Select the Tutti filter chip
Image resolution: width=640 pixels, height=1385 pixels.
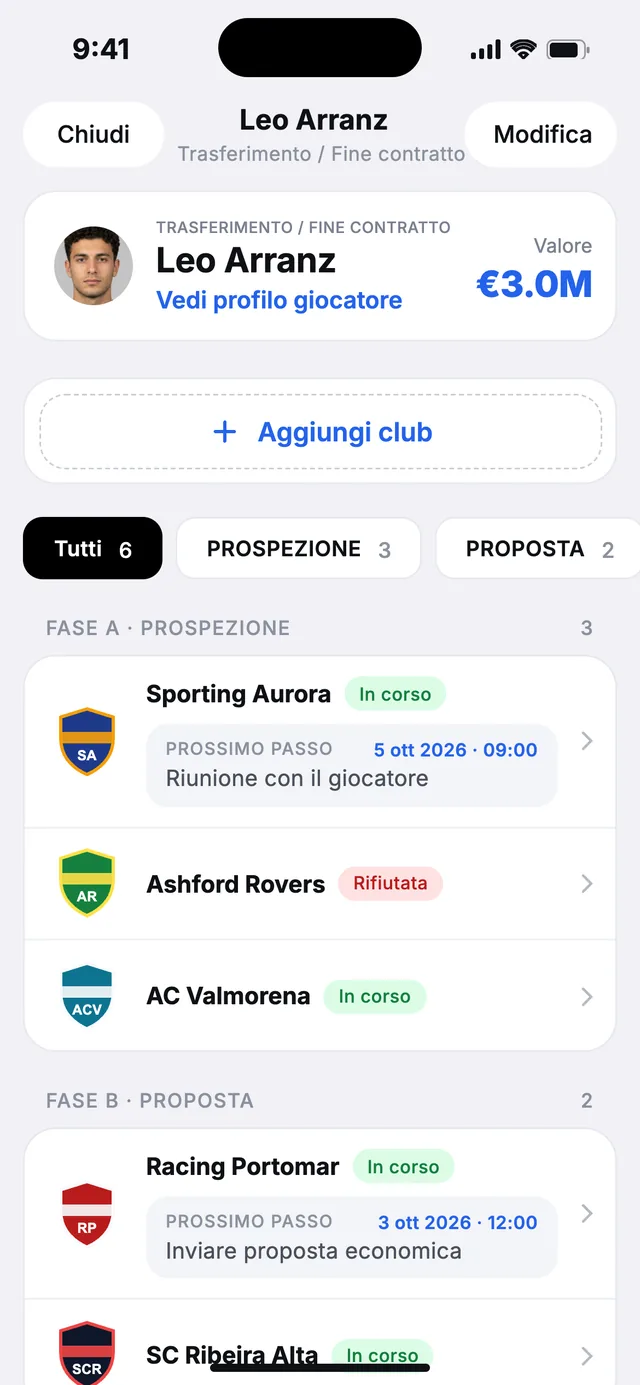[92, 548]
